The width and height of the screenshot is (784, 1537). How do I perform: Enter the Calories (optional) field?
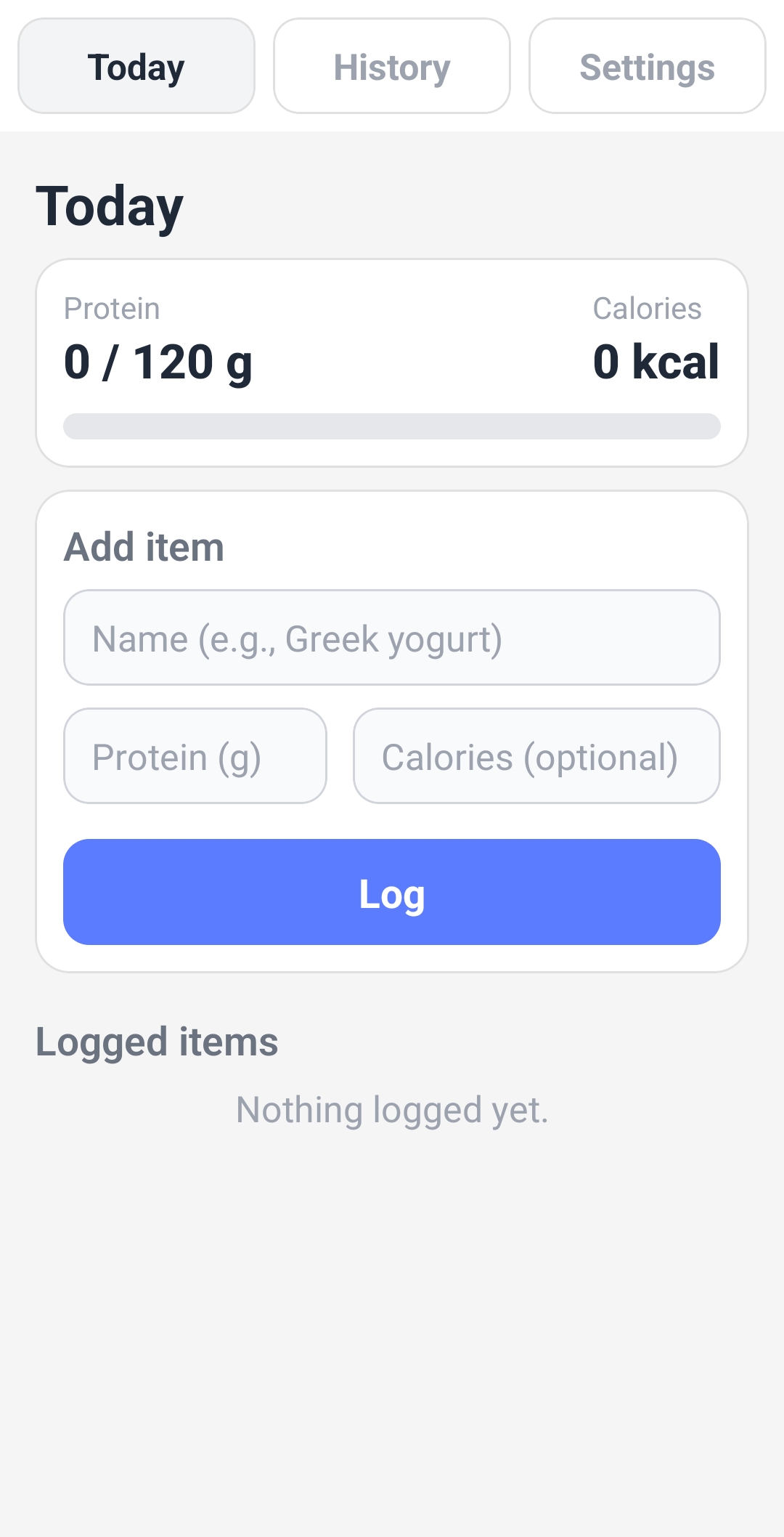[x=536, y=756]
